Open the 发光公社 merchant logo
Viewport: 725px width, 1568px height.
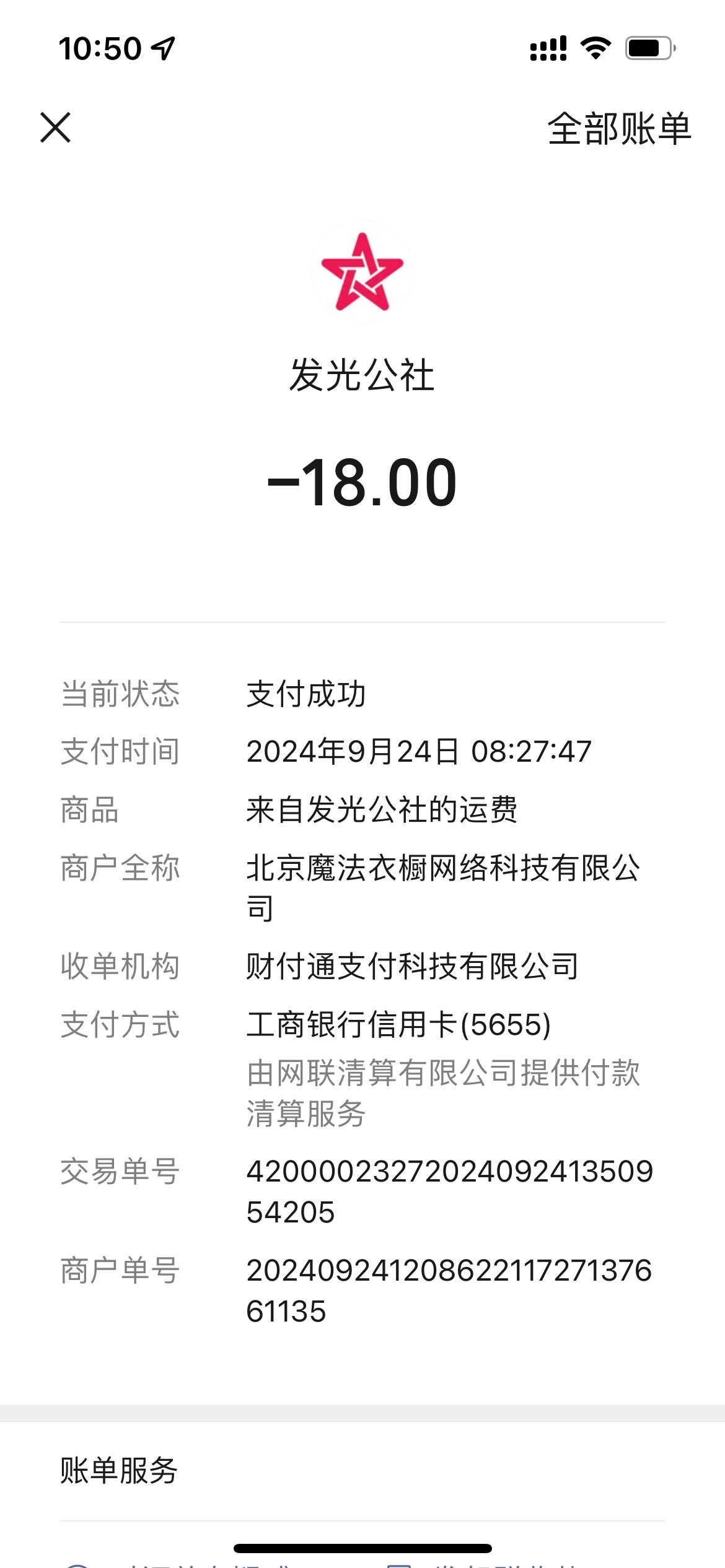(362, 272)
